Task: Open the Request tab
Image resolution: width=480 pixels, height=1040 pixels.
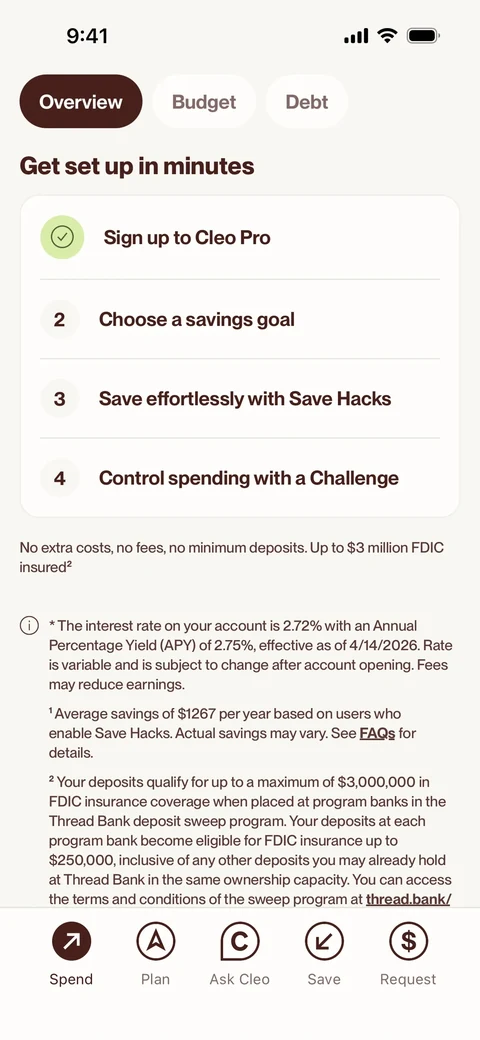Action: point(408,954)
